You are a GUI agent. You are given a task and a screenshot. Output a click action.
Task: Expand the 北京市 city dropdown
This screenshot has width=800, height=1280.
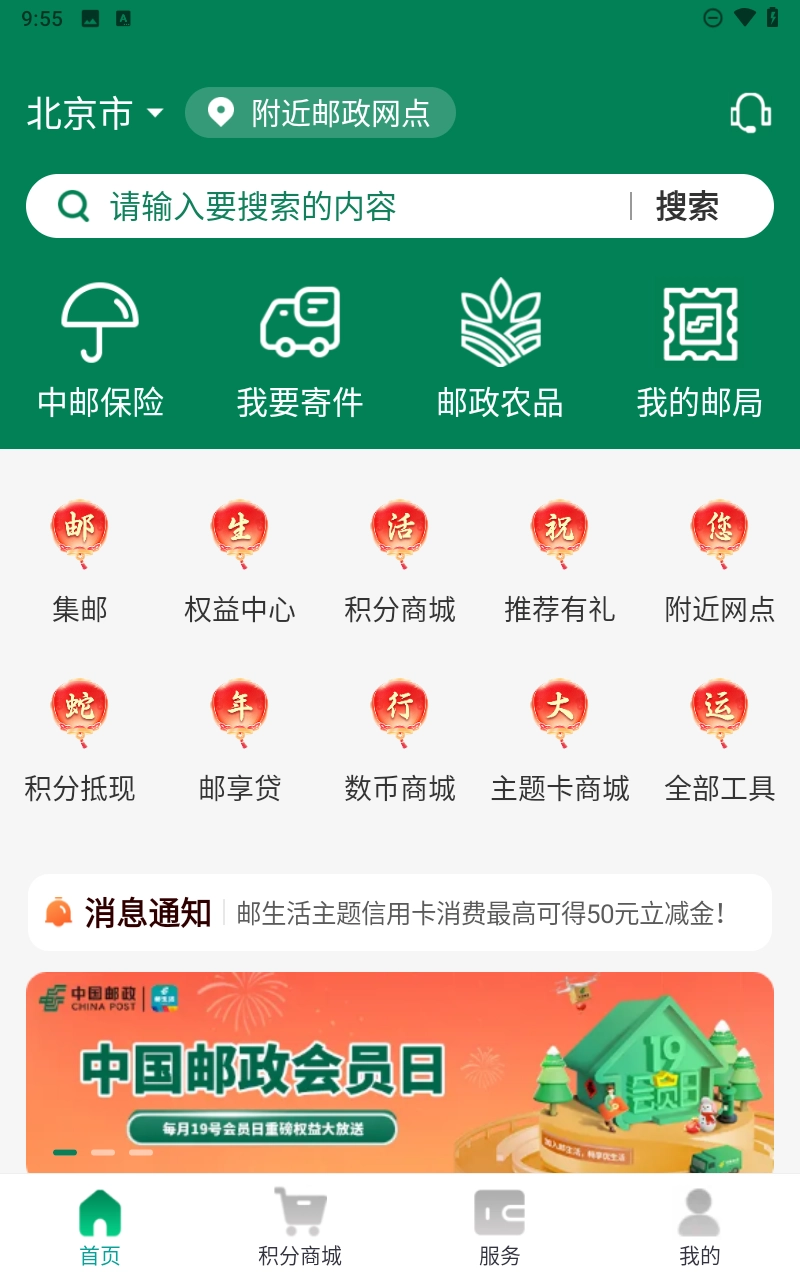pos(95,113)
